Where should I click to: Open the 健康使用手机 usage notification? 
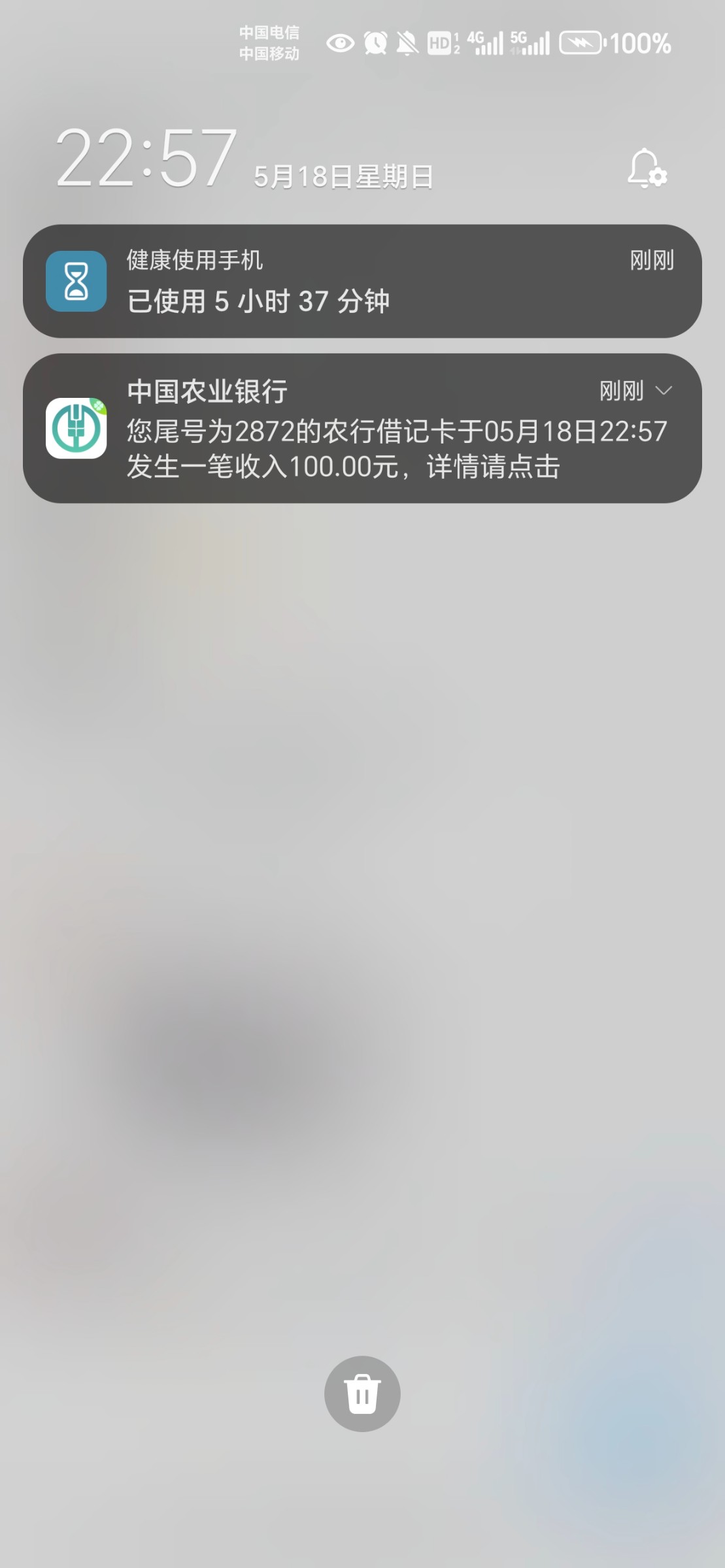tap(362, 282)
